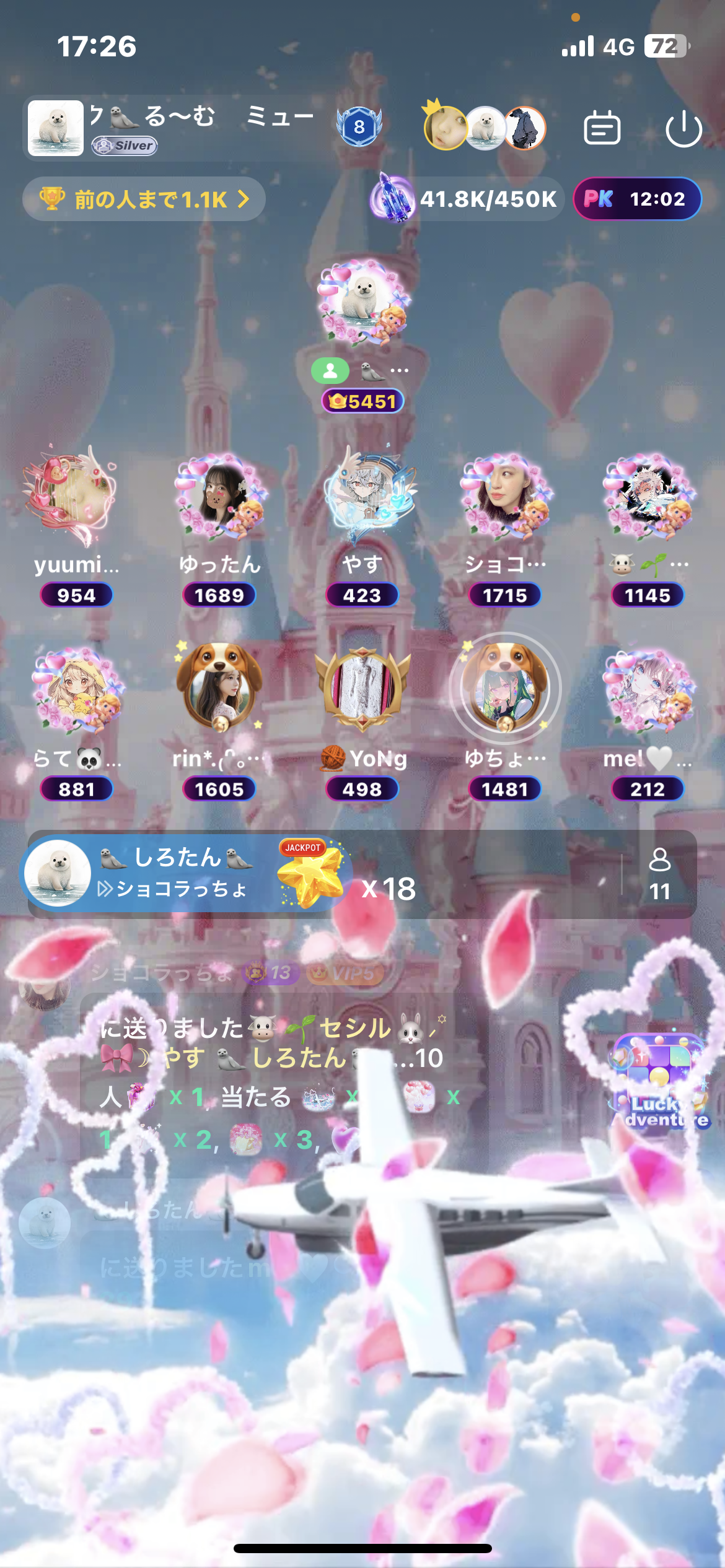
Task: Open ショコ's seat with 1715
Action: (505, 495)
